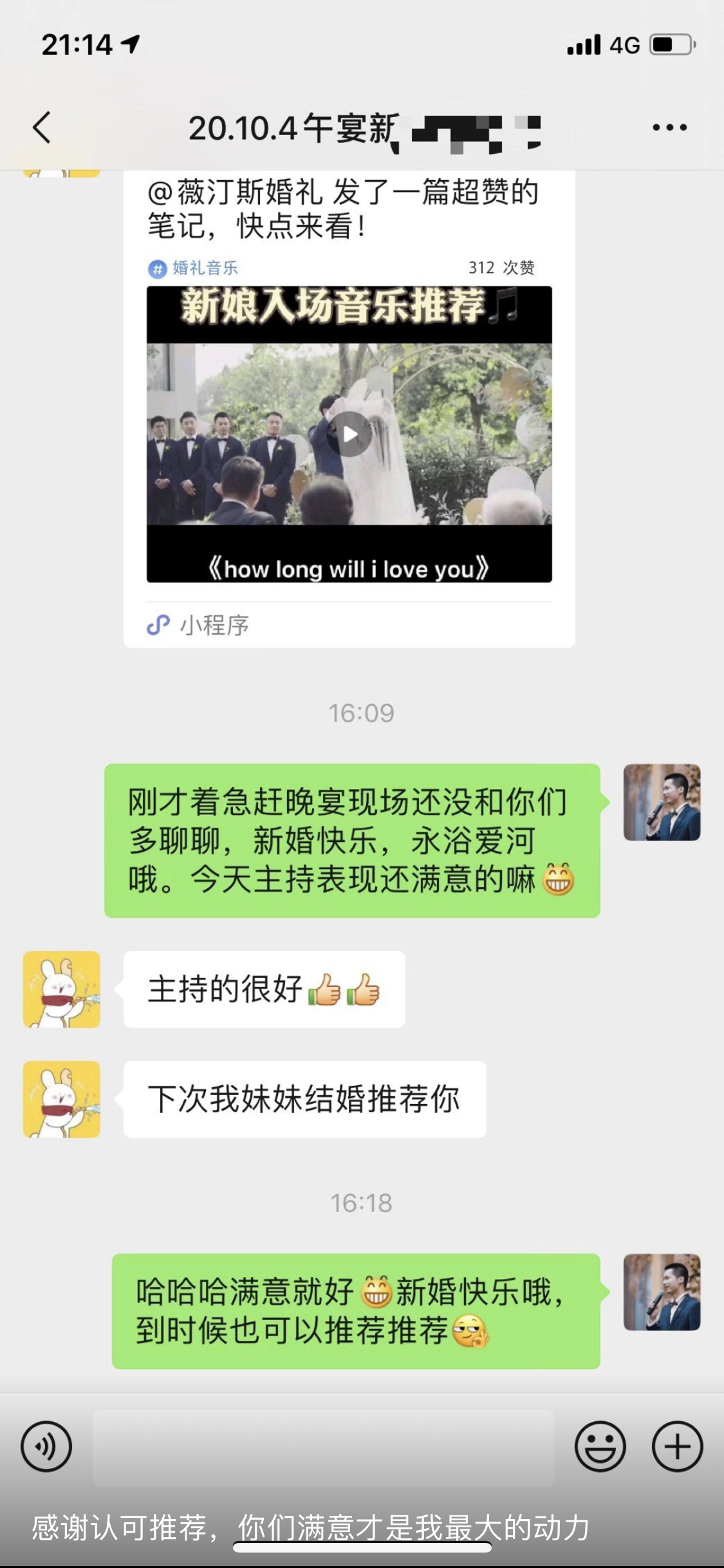724x1568 pixels.
Task: Open the three-dot chat info menu
Action: [x=669, y=127]
